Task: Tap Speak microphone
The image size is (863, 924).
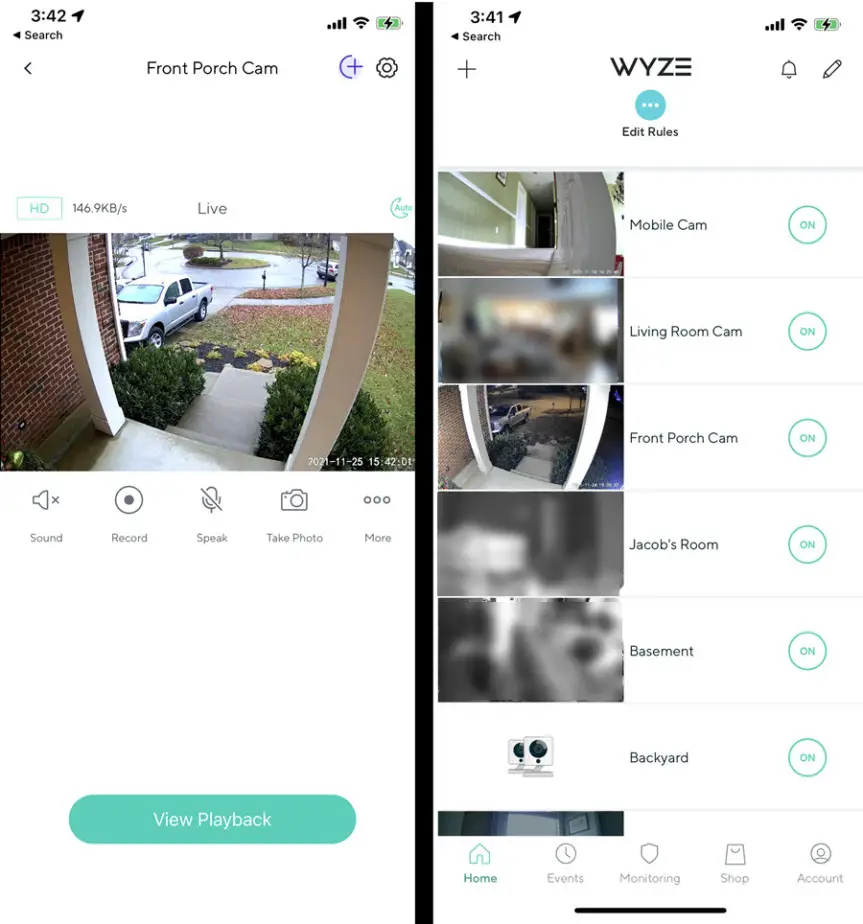Action: point(211,501)
